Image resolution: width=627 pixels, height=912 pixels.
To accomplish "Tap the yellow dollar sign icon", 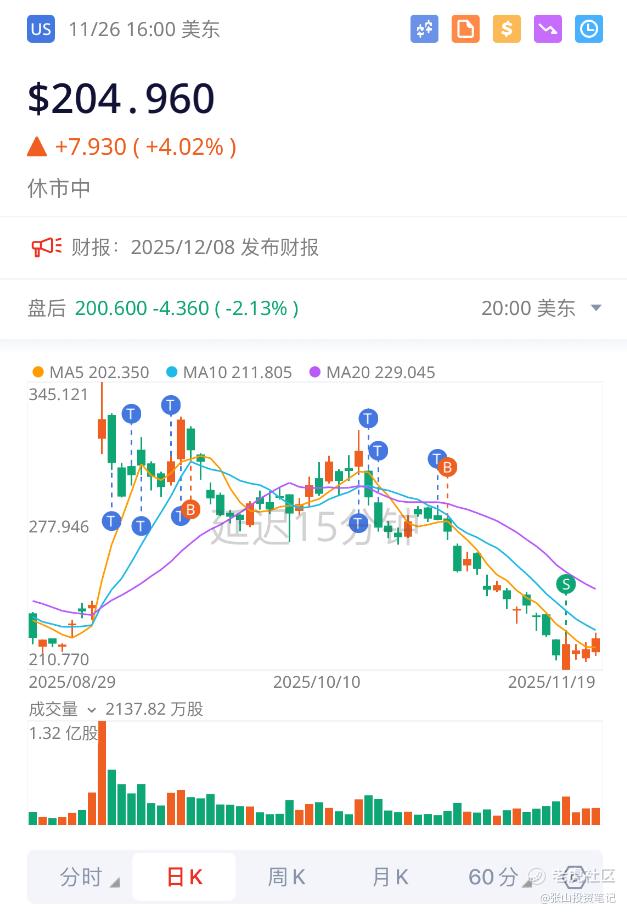I will coord(507,29).
